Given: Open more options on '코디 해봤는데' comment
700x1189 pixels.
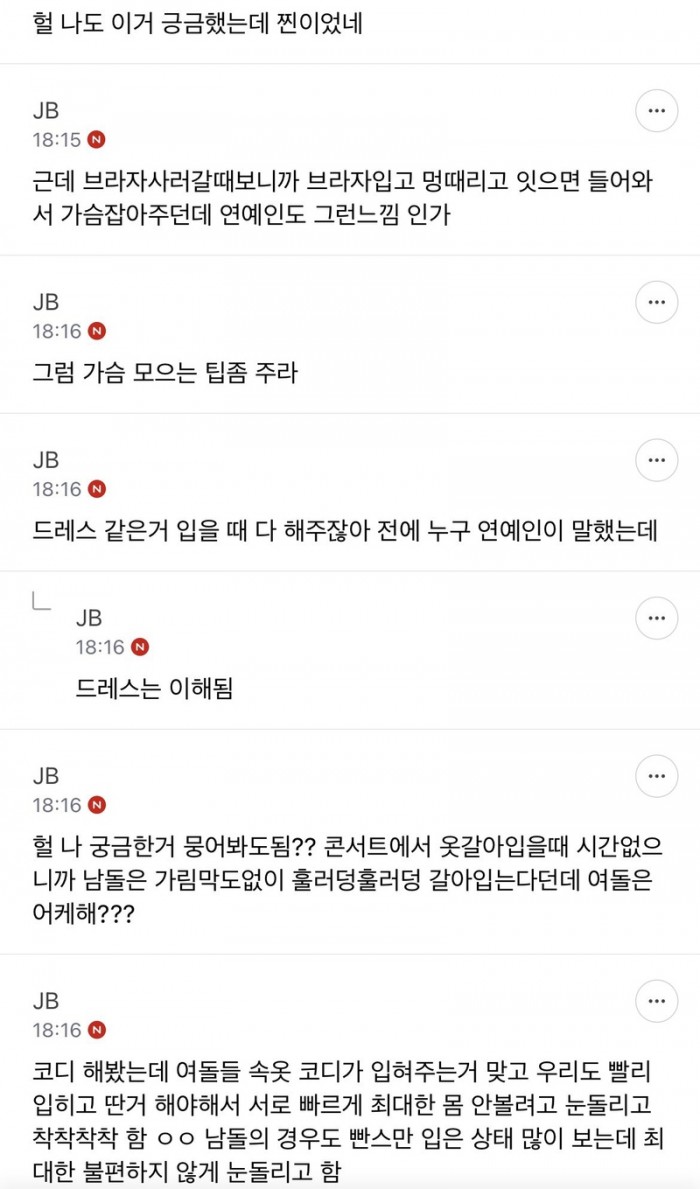Looking at the screenshot, I should pos(657,1001).
